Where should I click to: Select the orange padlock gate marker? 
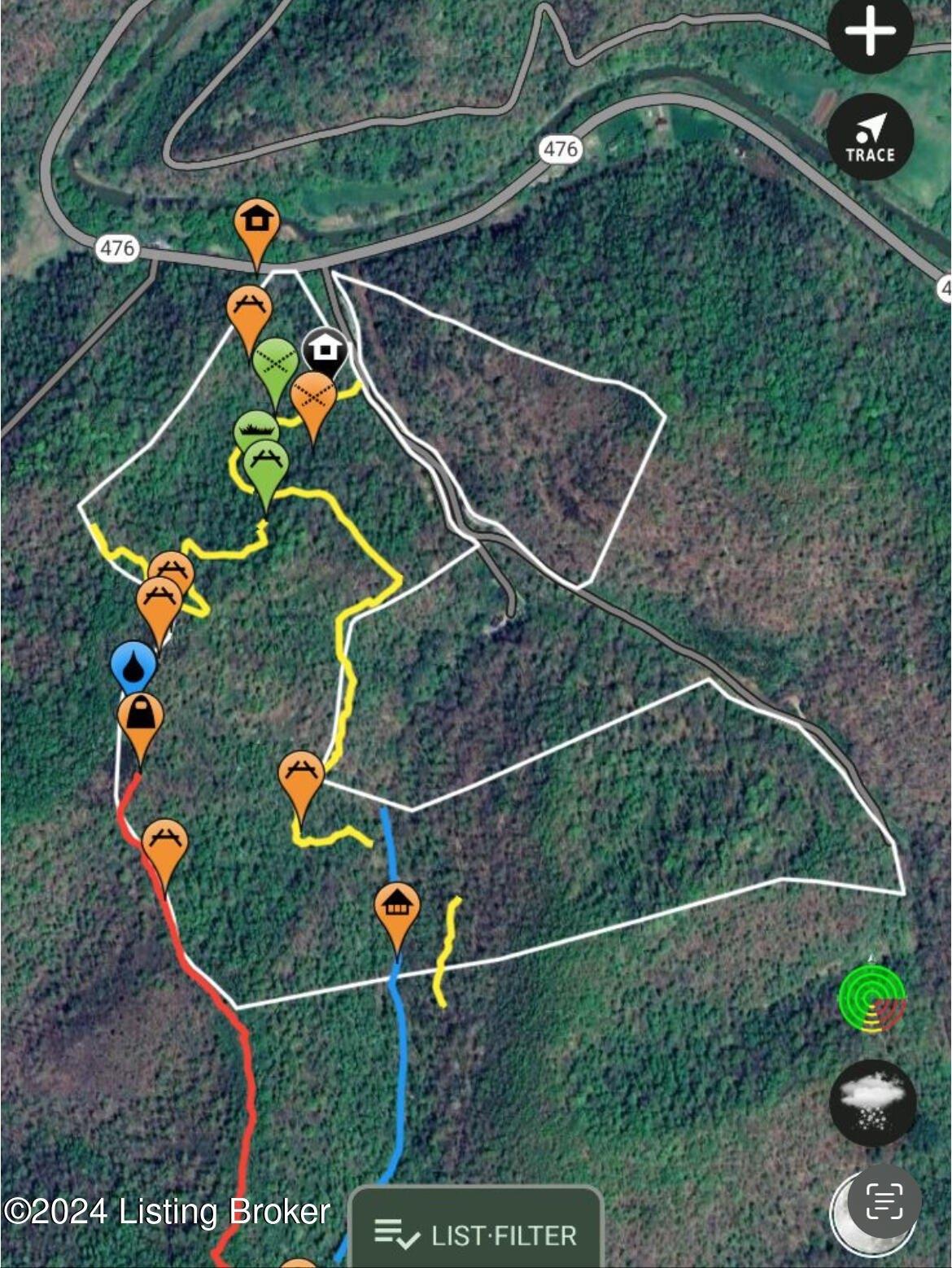(141, 719)
